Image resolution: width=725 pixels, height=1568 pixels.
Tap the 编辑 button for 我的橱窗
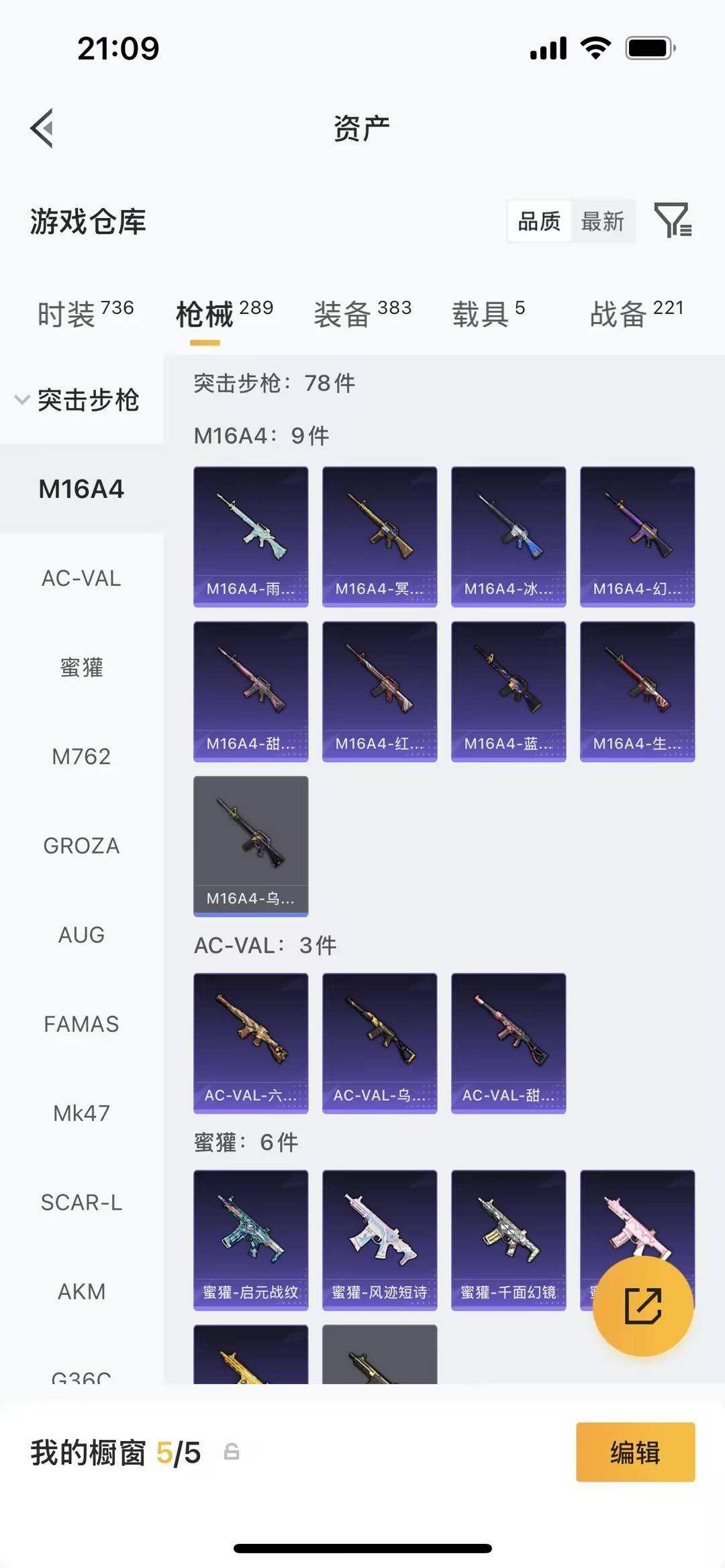tap(635, 1452)
